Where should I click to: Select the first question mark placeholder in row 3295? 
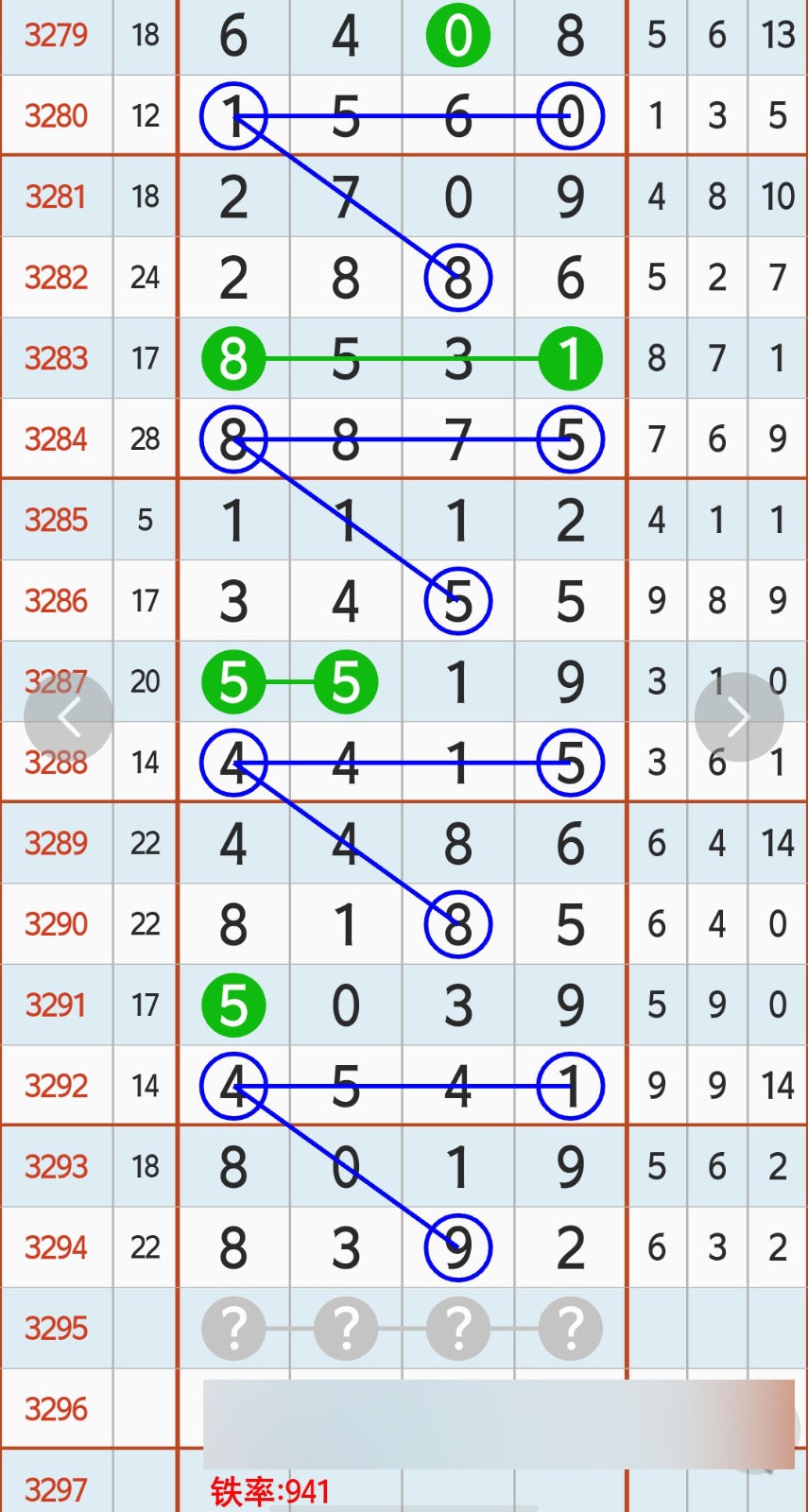[234, 1329]
